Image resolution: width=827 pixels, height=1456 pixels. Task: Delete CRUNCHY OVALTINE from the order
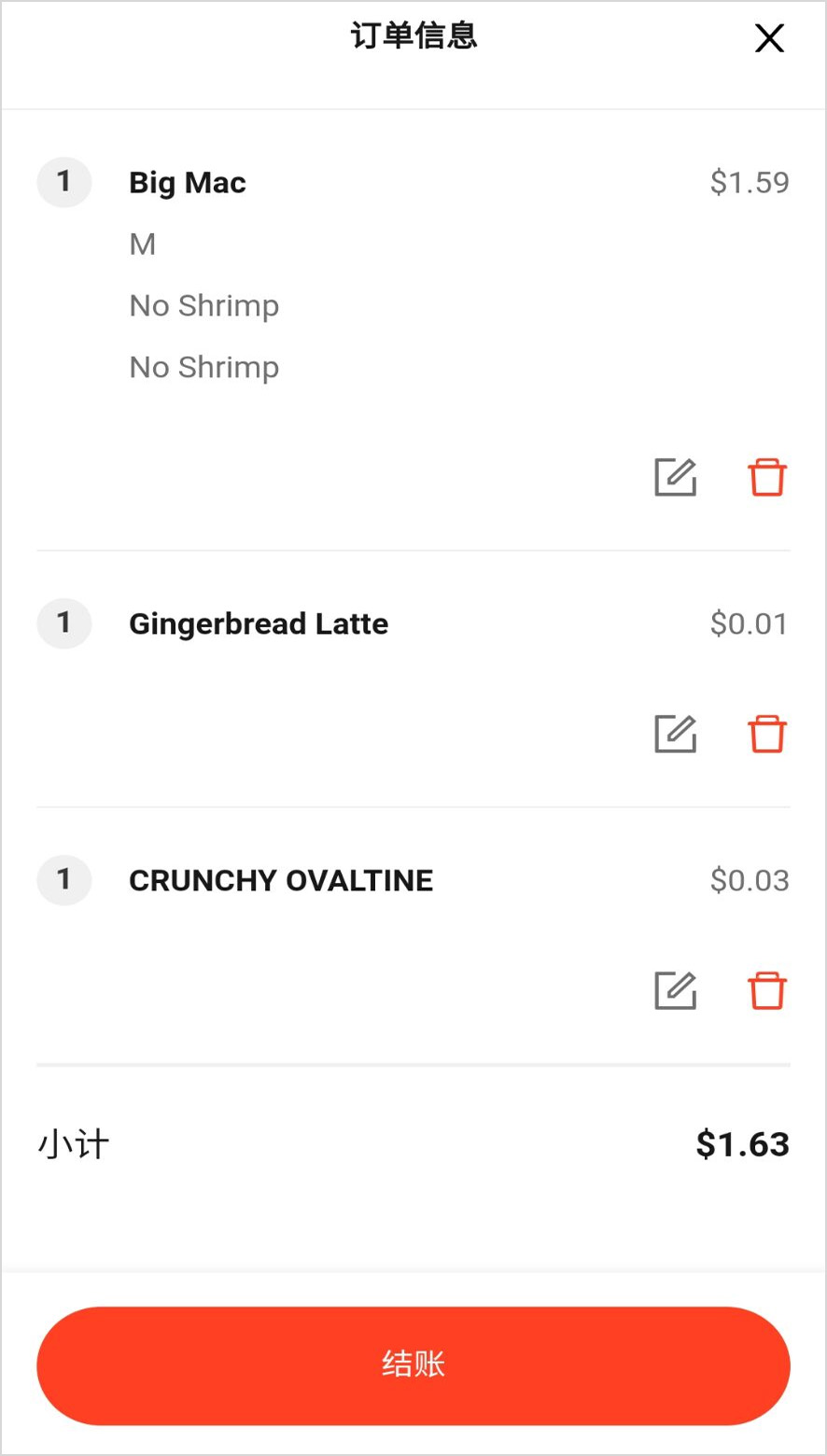click(x=767, y=990)
